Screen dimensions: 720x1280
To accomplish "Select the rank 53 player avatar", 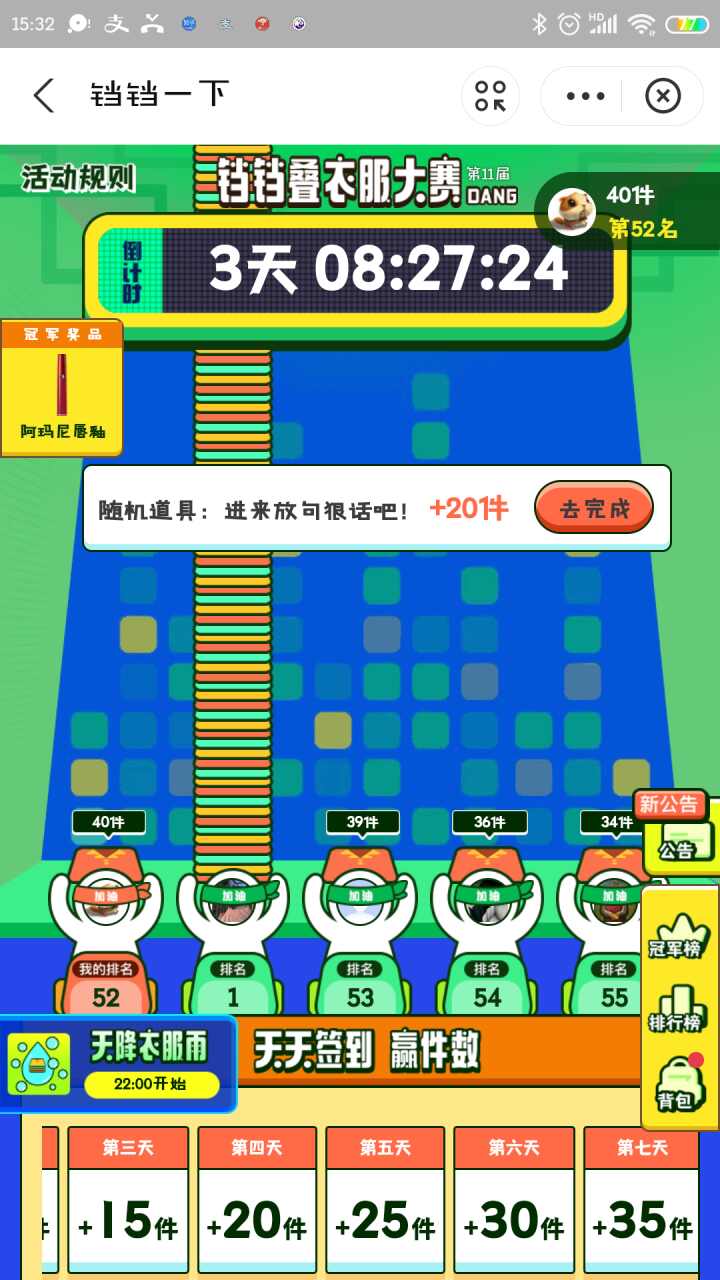I will (360, 910).
